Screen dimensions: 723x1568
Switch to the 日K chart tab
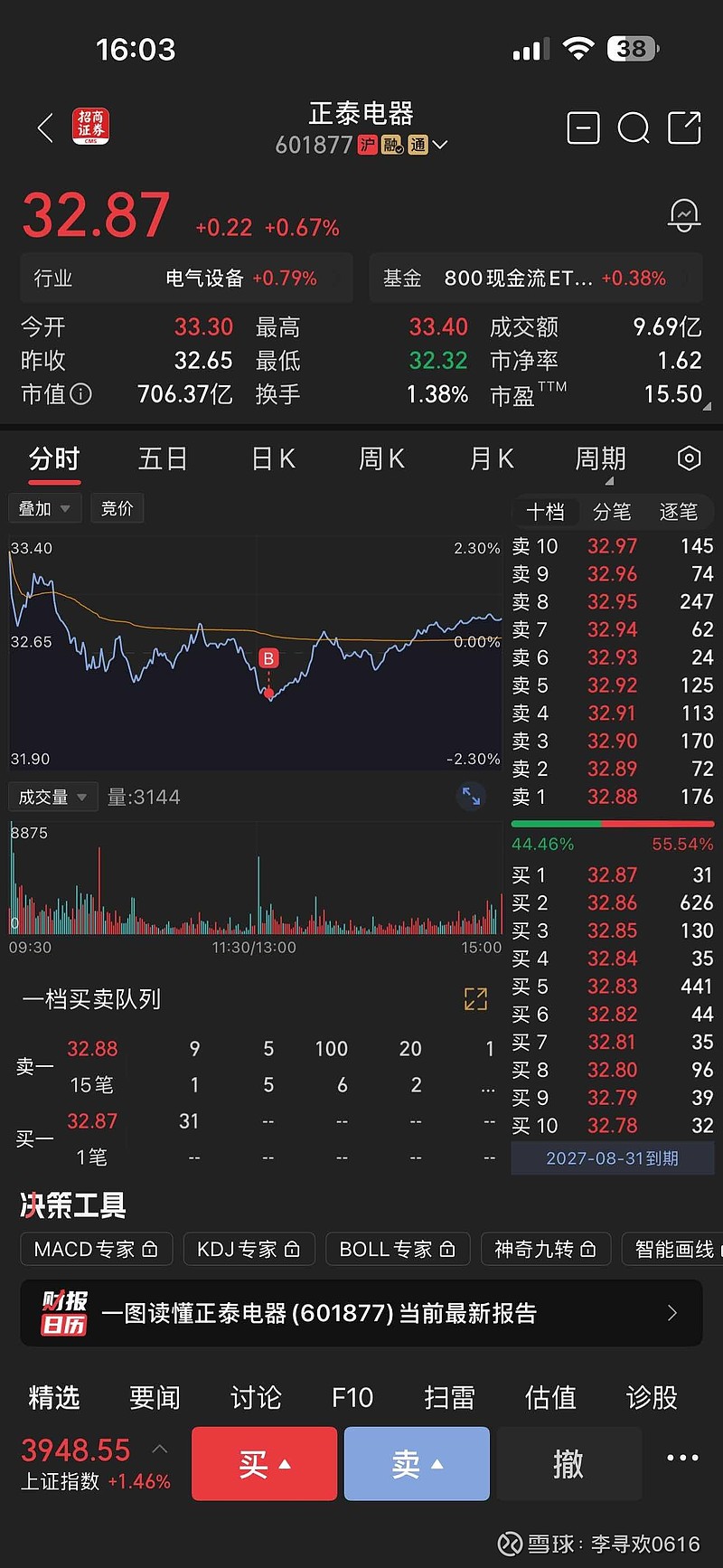(x=273, y=458)
